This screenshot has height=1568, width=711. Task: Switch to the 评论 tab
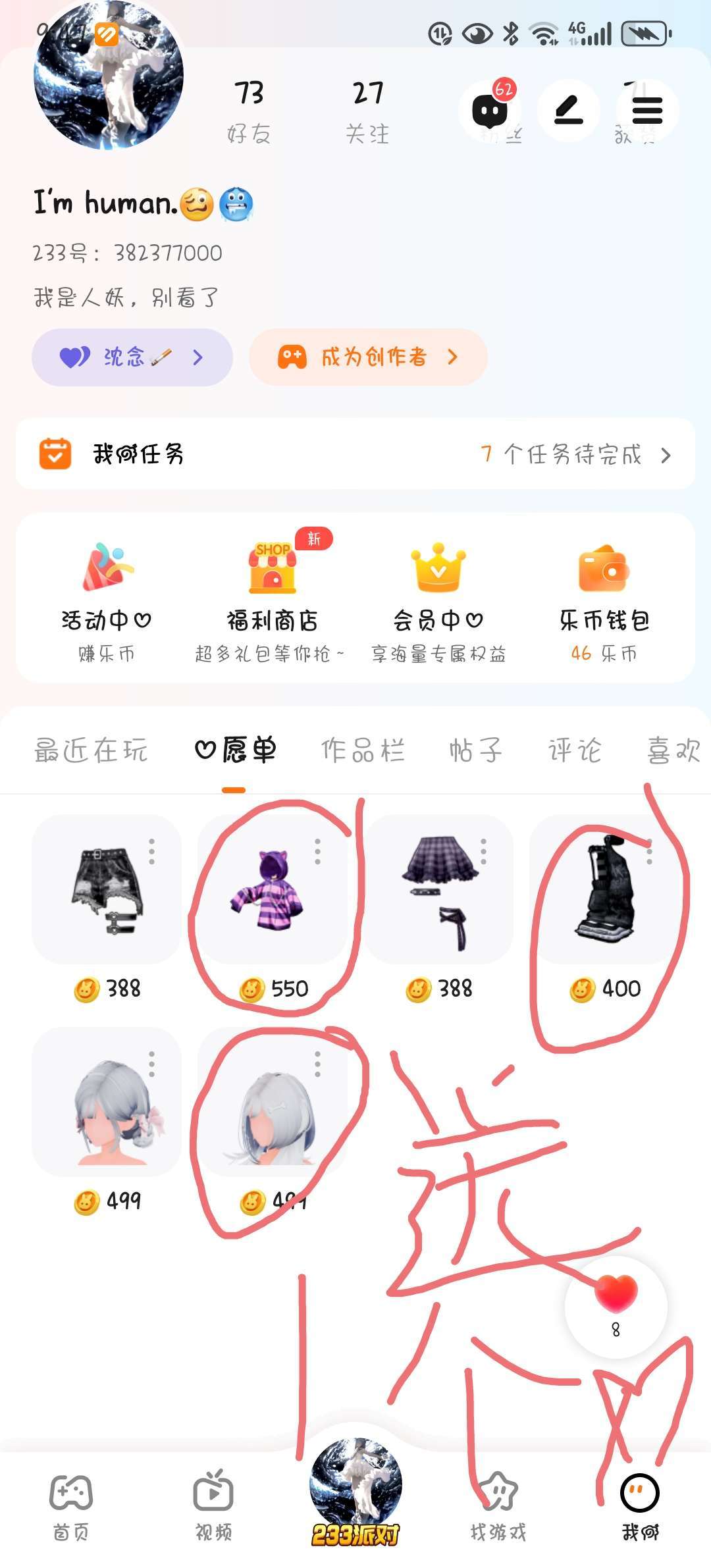tap(575, 750)
